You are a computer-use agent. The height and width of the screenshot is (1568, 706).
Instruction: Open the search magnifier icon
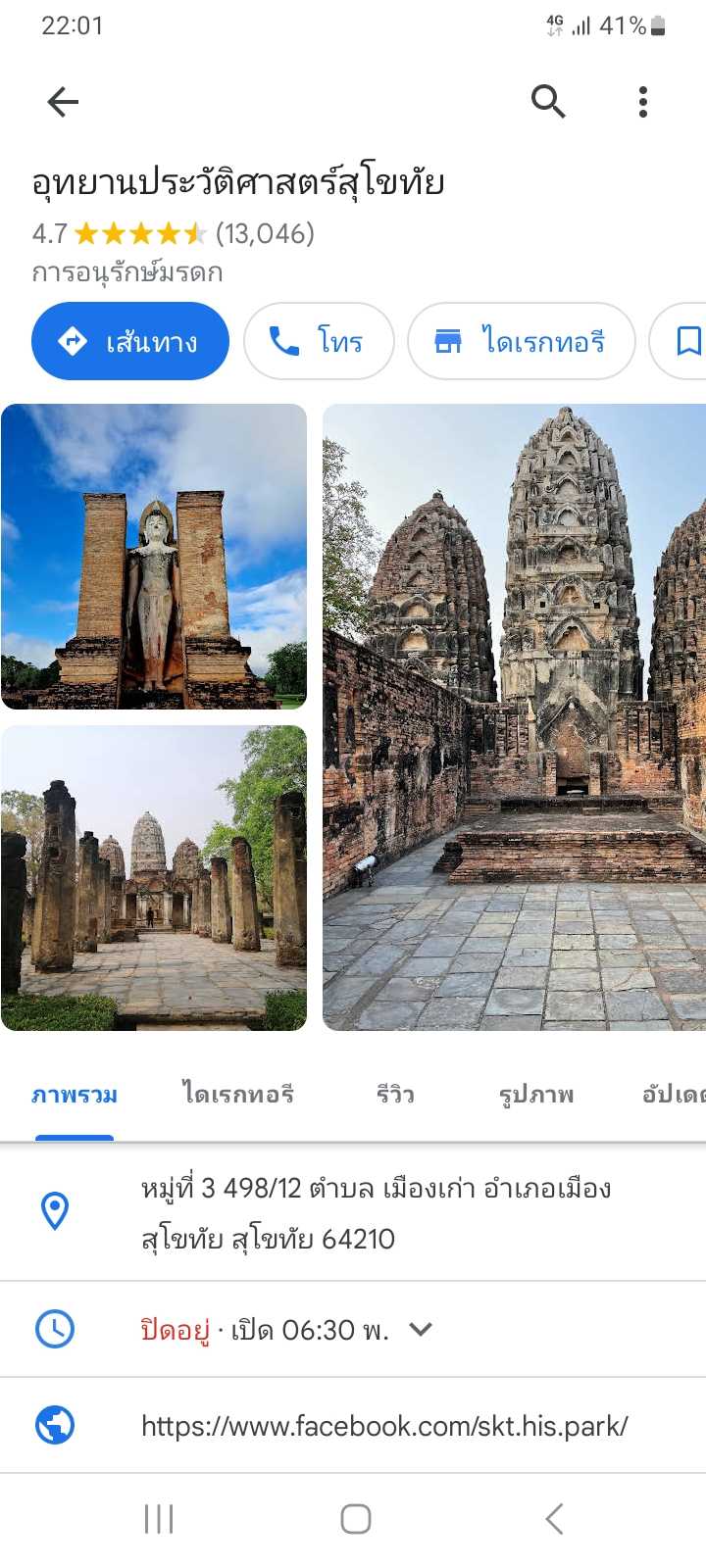pyautogui.click(x=548, y=101)
